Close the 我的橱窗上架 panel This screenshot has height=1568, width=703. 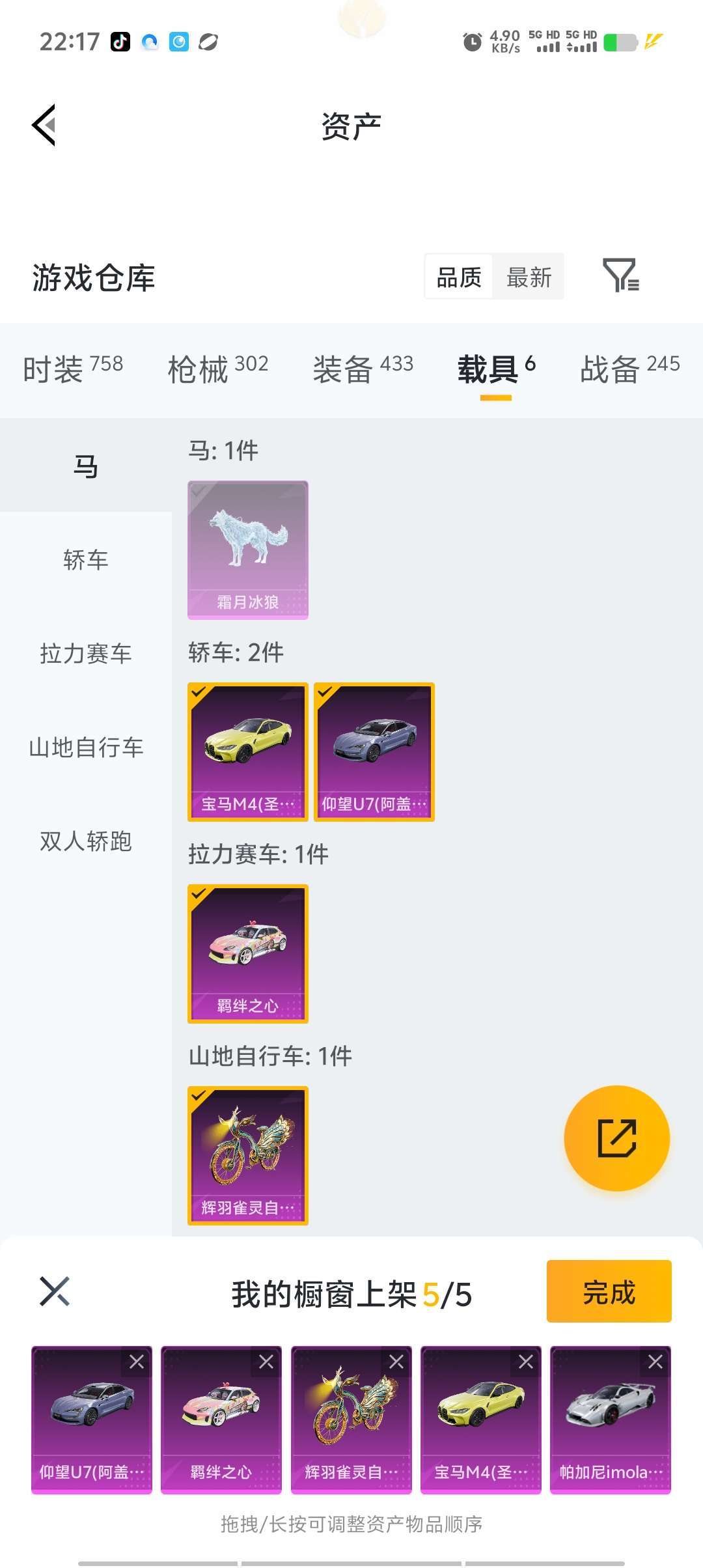[x=55, y=1292]
